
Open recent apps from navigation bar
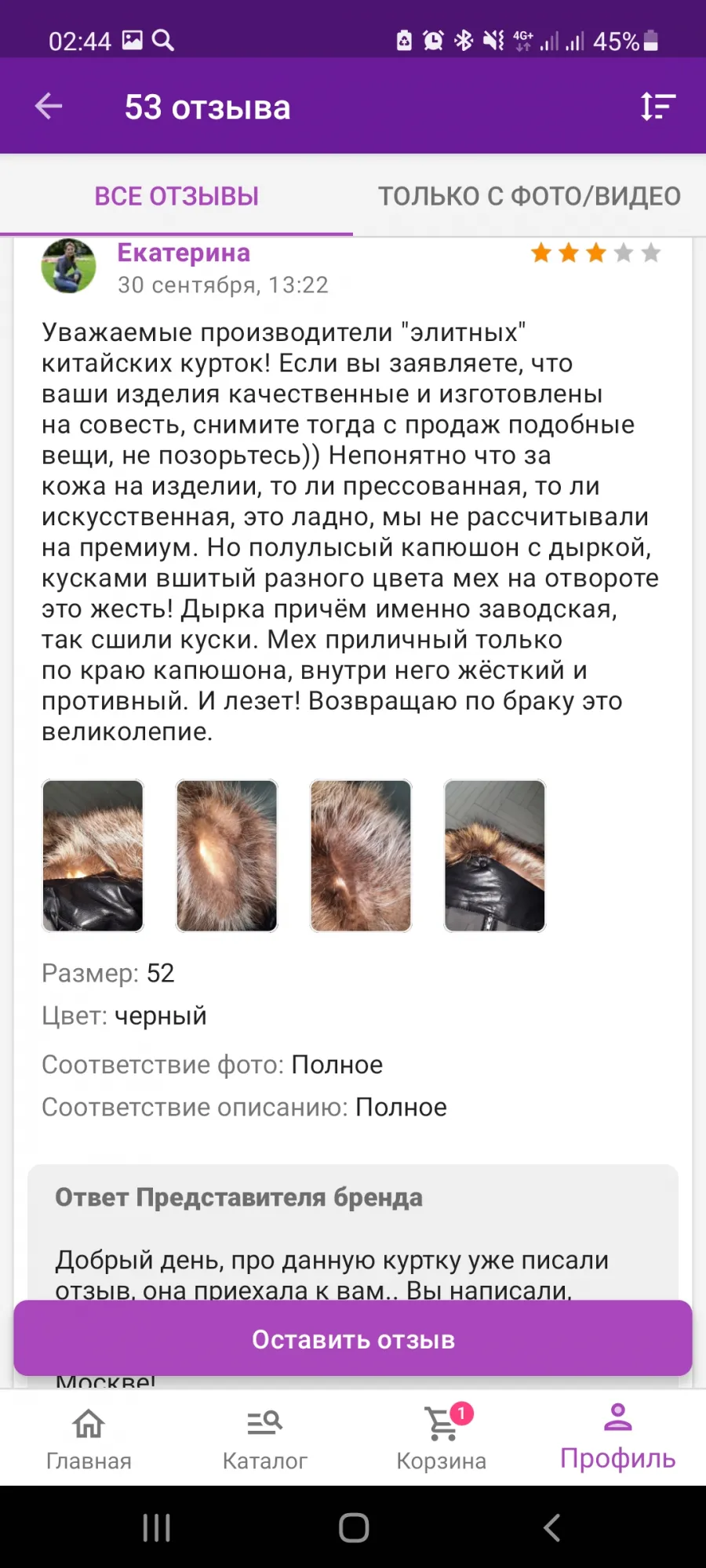point(157,1527)
